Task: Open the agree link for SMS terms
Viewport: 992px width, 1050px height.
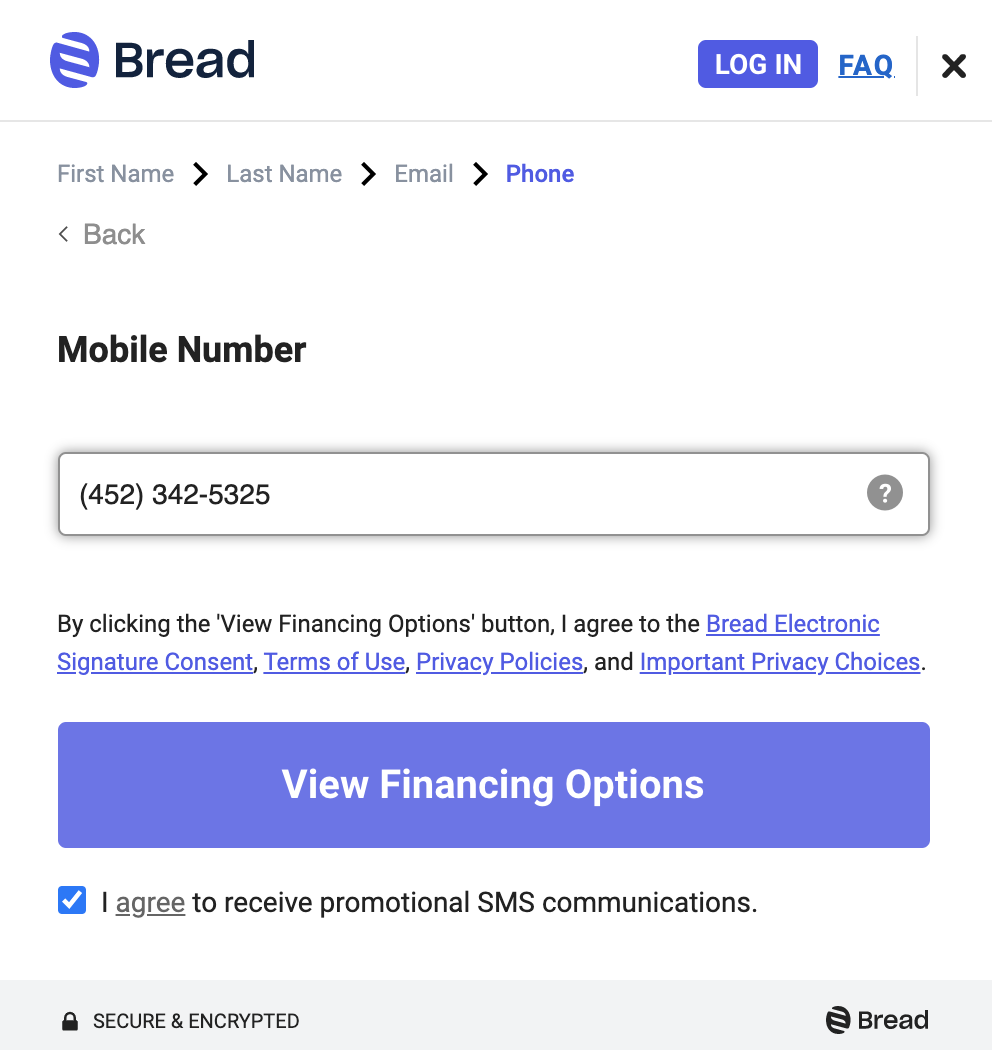Action: [150, 903]
